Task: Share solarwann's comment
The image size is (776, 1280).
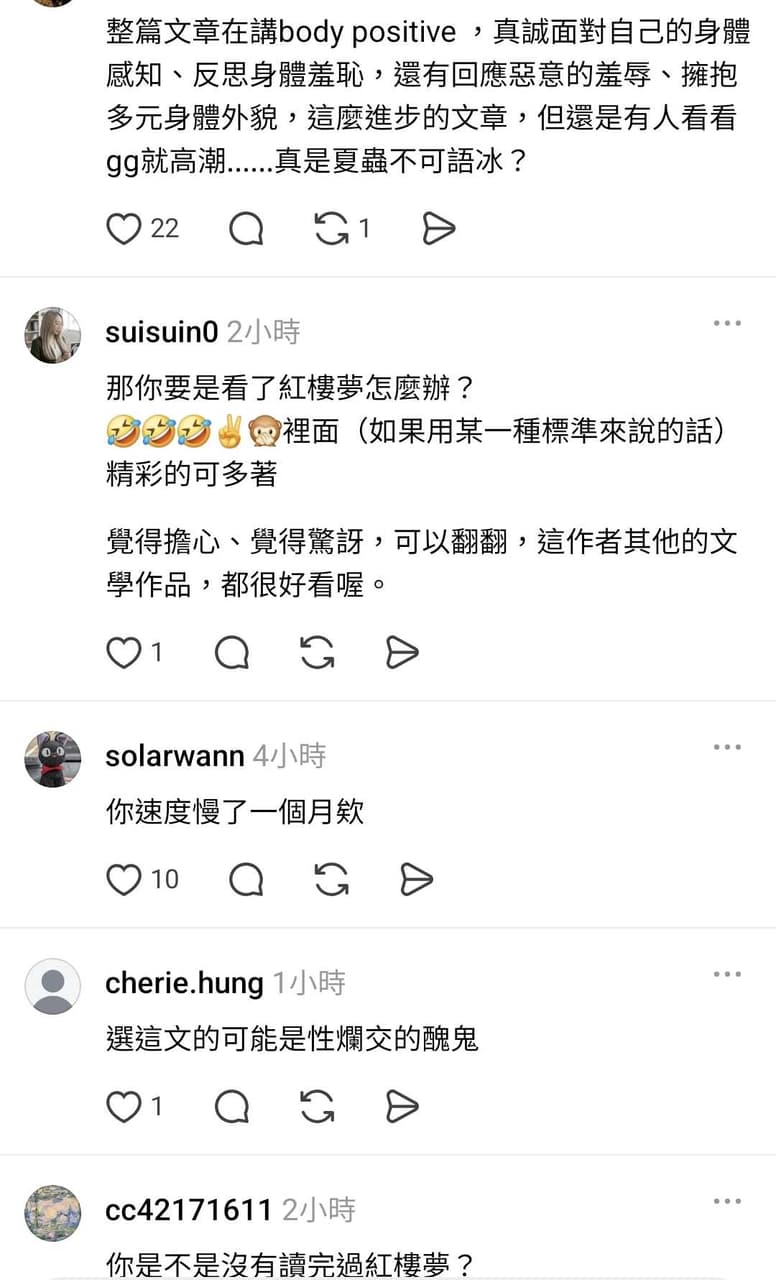Action: click(416, 880)
